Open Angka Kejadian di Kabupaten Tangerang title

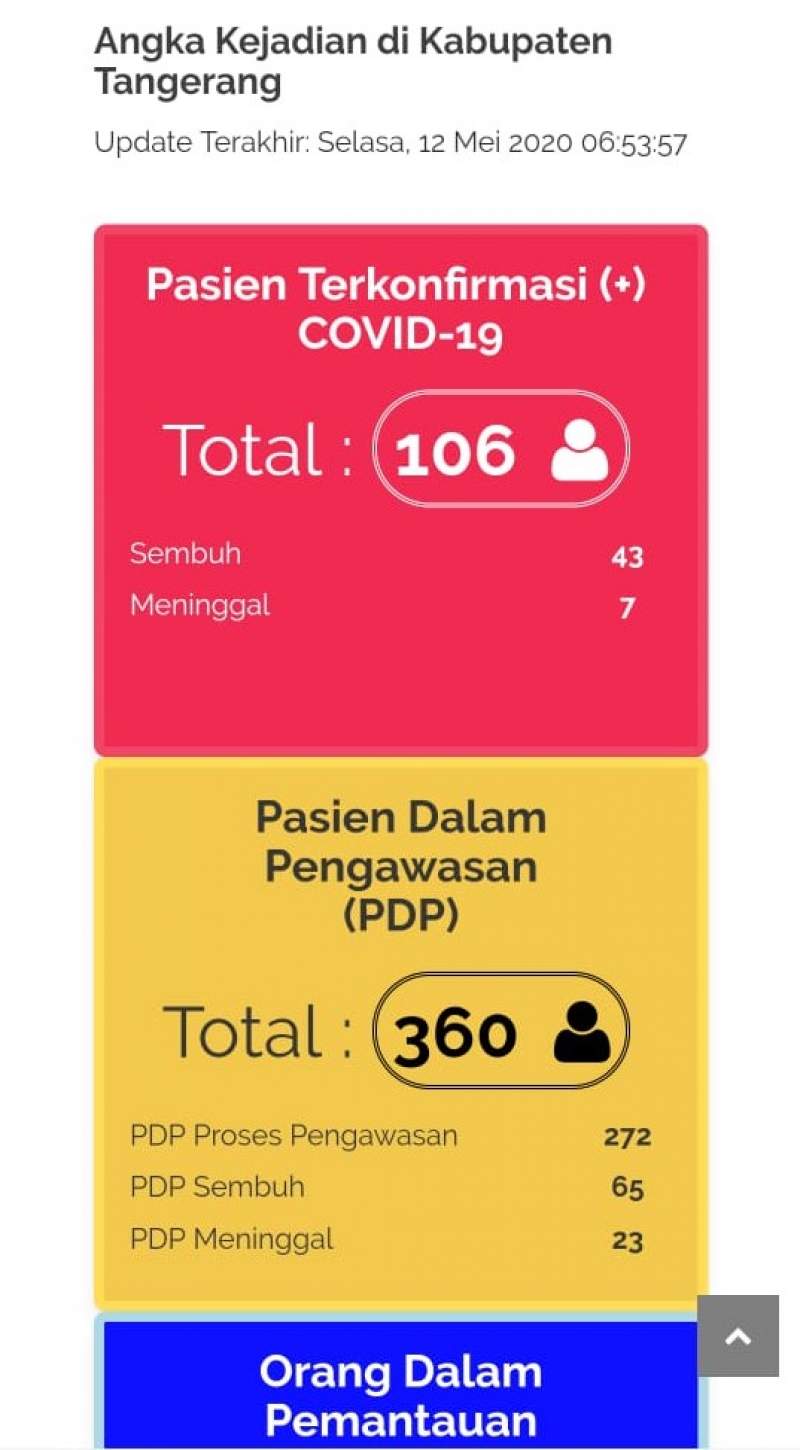click(x=353, y=60)
